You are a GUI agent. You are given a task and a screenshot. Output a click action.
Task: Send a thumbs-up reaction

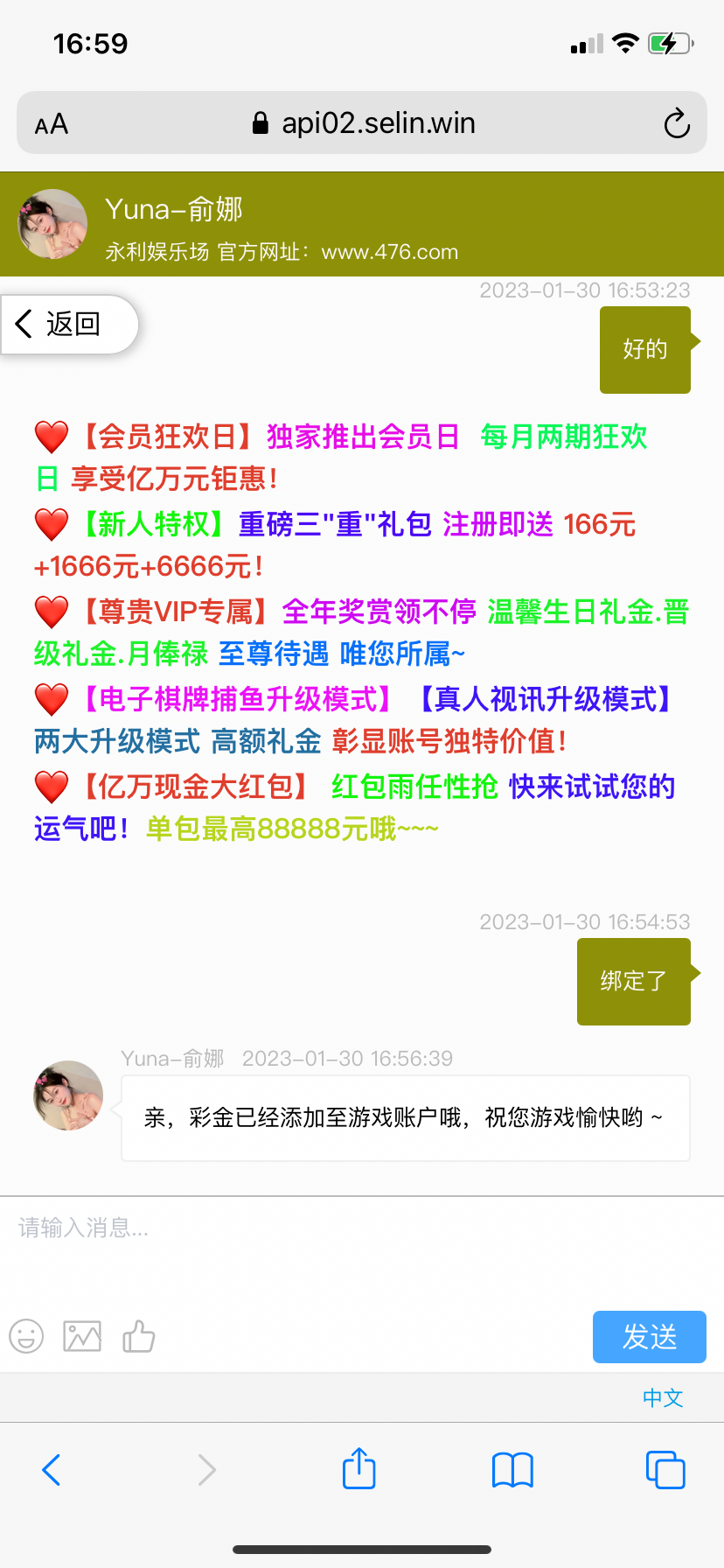138,1336
